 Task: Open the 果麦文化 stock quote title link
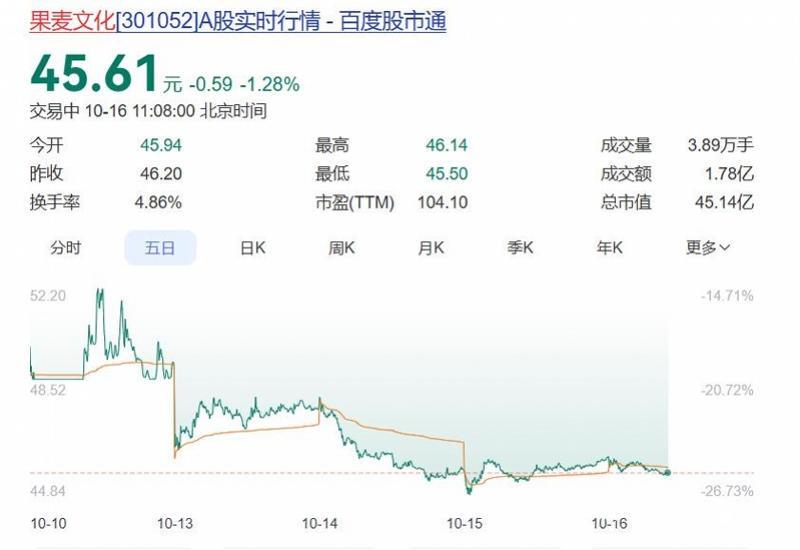[237, 22]
